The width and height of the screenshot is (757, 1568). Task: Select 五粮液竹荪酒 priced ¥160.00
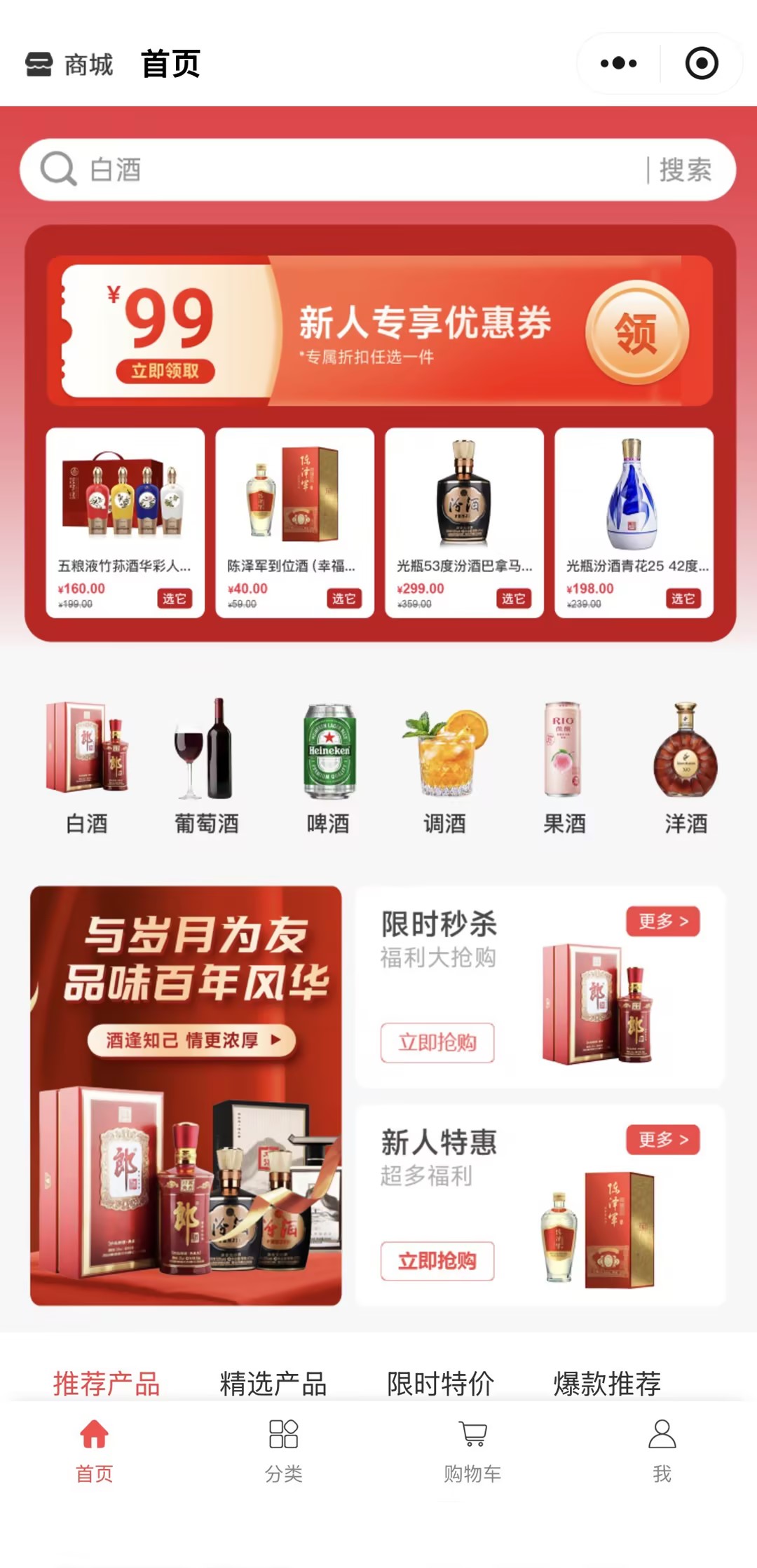(x=174, y=599)
